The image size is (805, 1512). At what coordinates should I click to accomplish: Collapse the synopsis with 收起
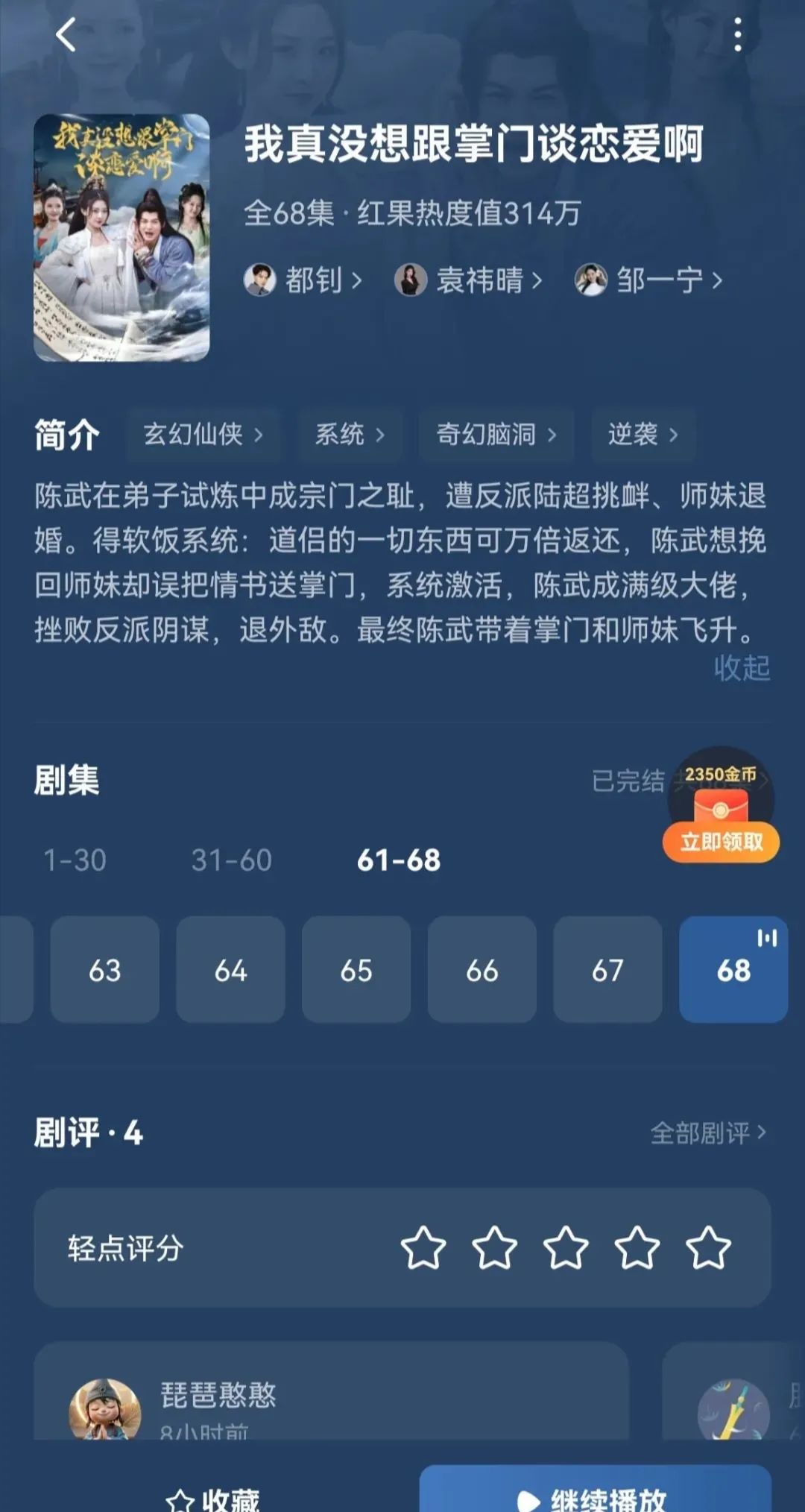pos(742,667)
